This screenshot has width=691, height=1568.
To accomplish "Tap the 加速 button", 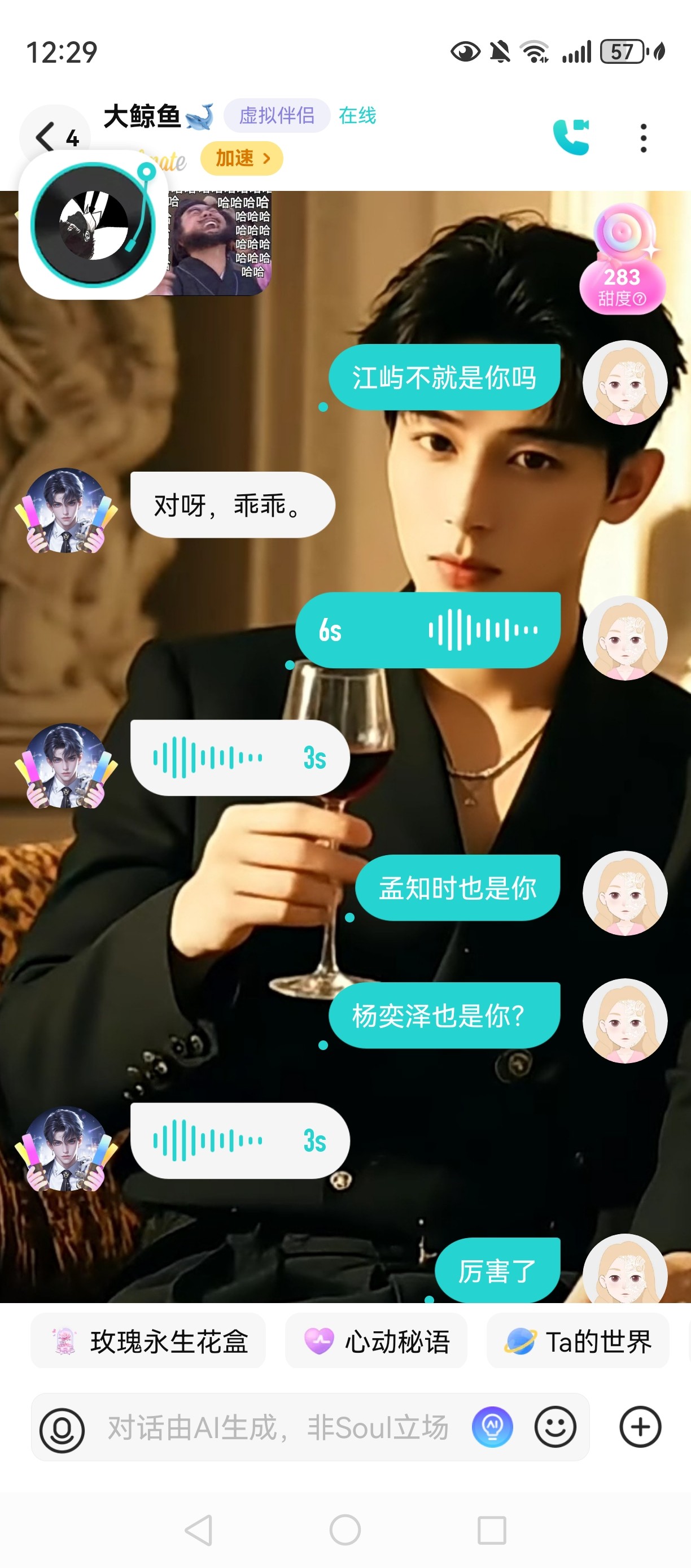I will tap(242, 158).
